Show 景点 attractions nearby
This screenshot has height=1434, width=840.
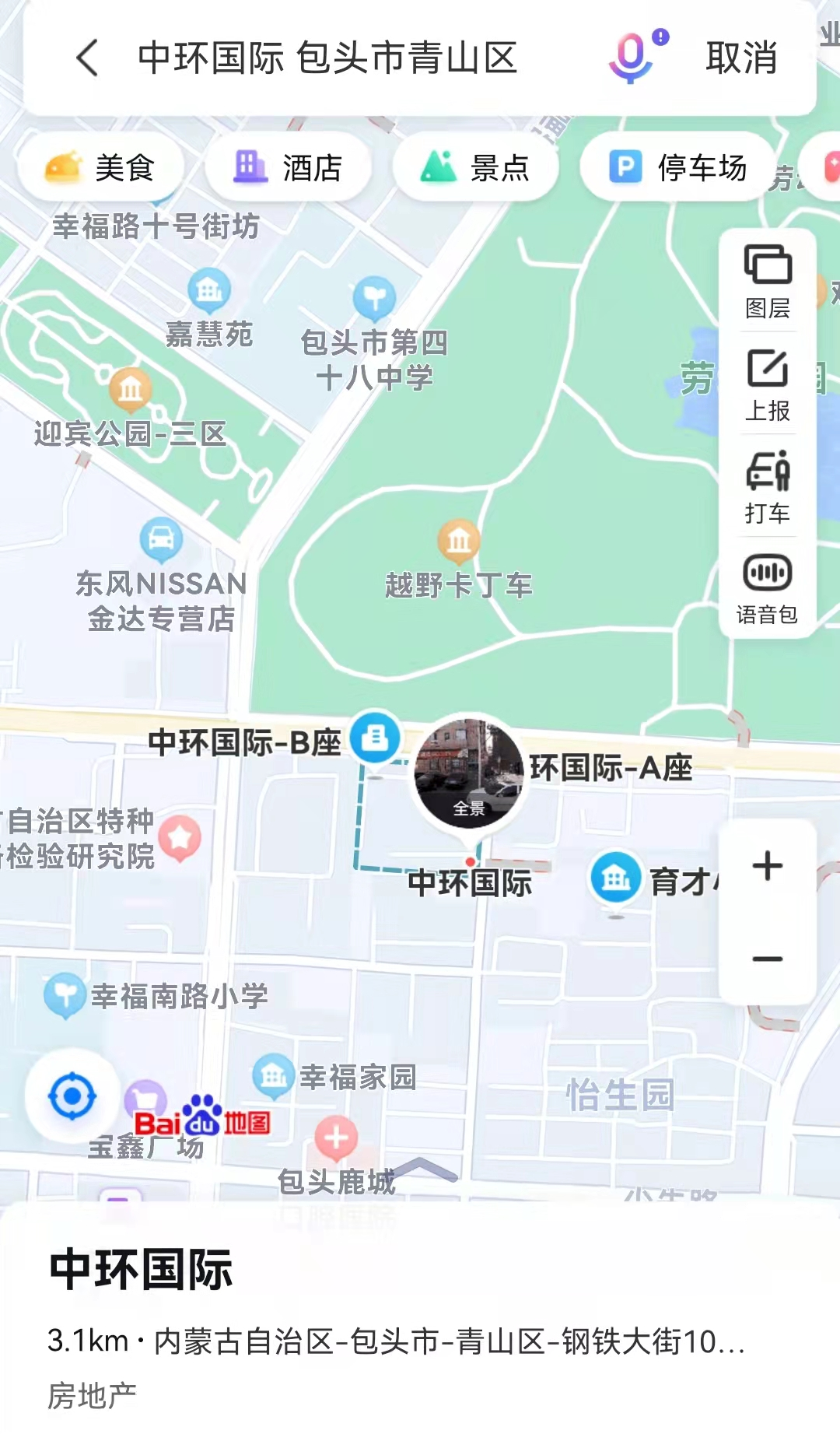(476, 167)
